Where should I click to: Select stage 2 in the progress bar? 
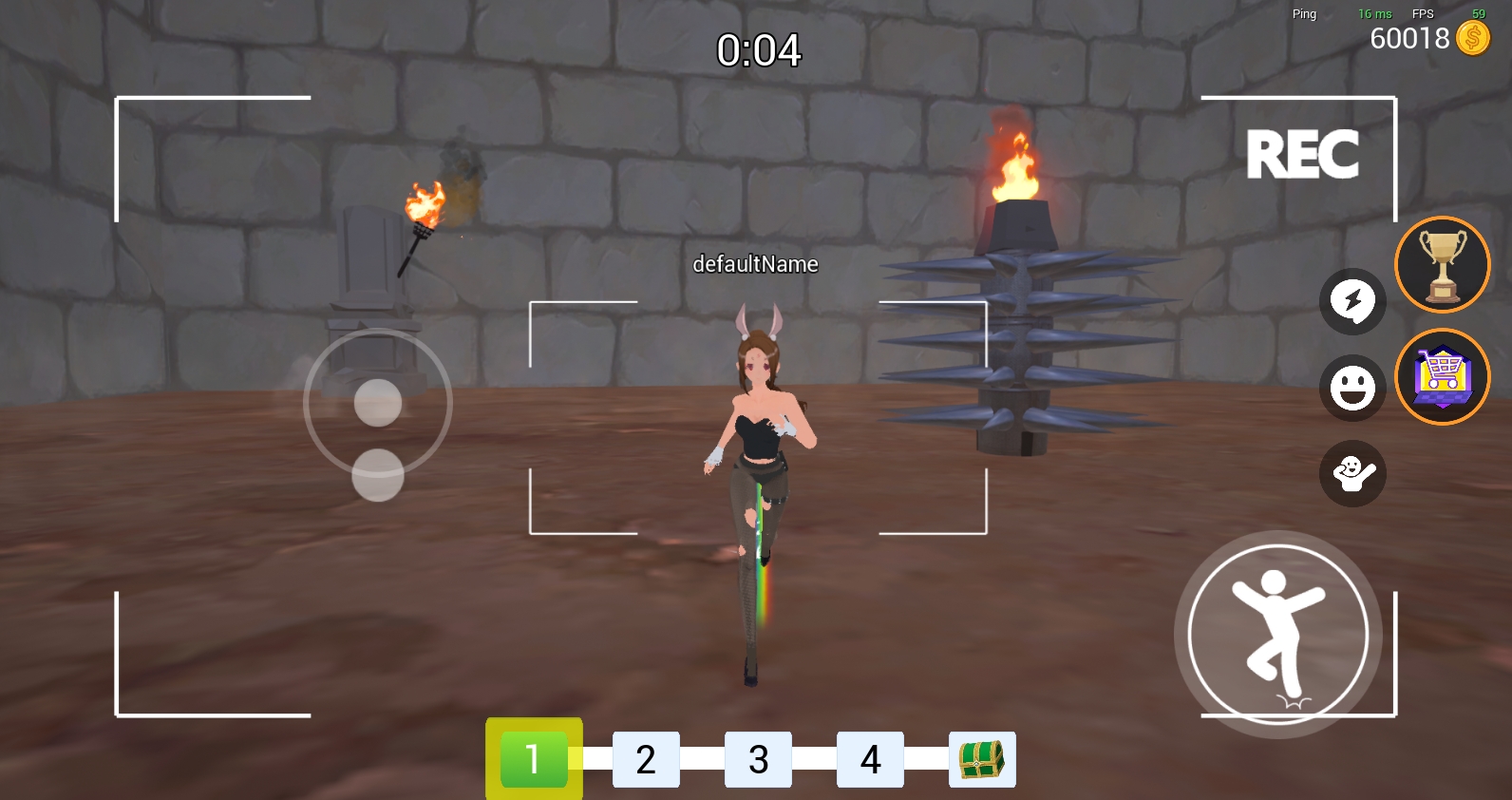646,759
